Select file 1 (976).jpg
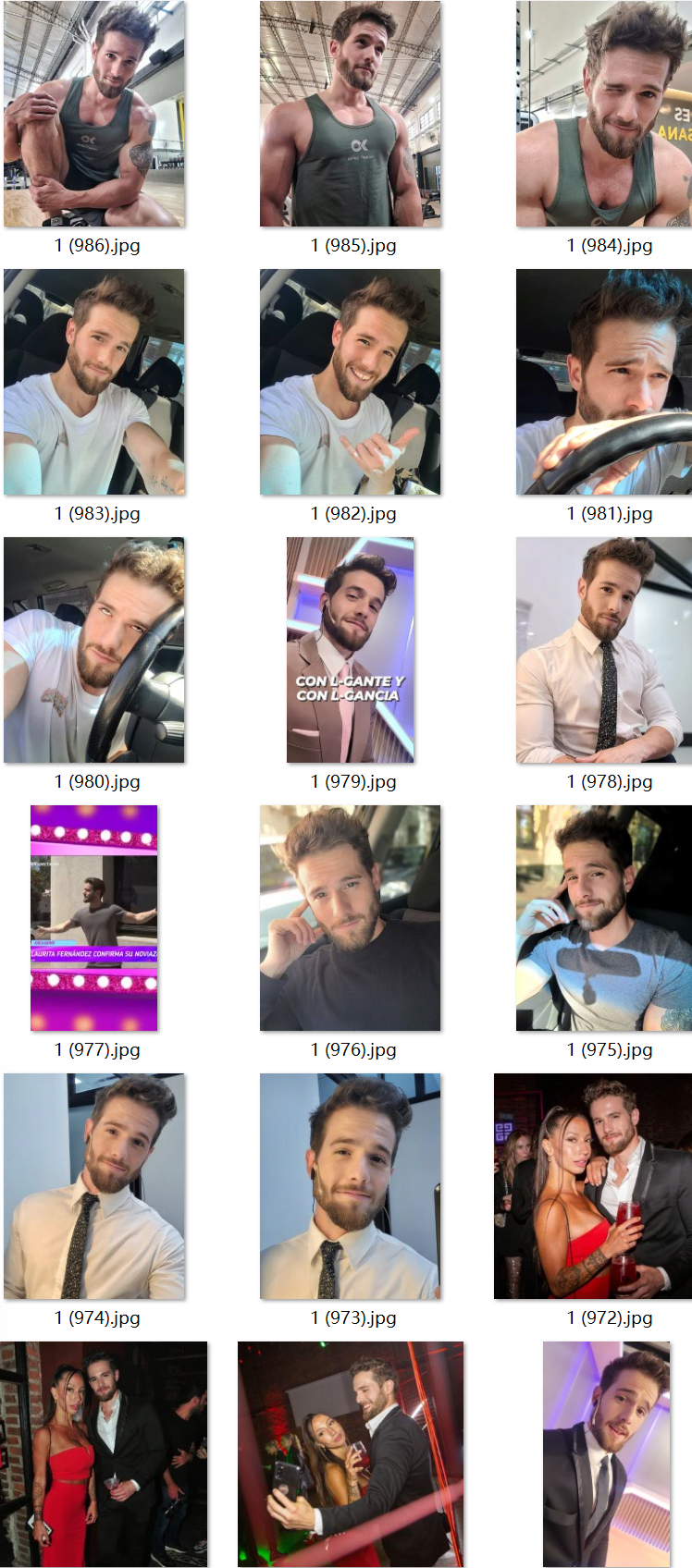692x1568 pixels. pos(350,918)
